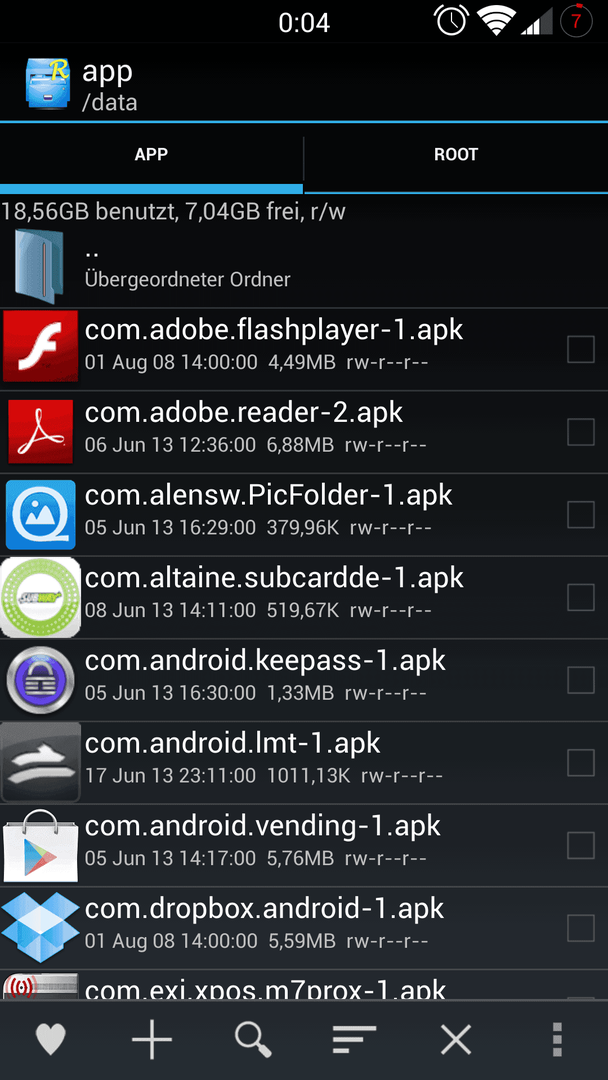This screenshot has width=608, height=1080.
Task: Mark the com.dropbox.android-1.apk checkbox
Action: click(x=580, y=928)
